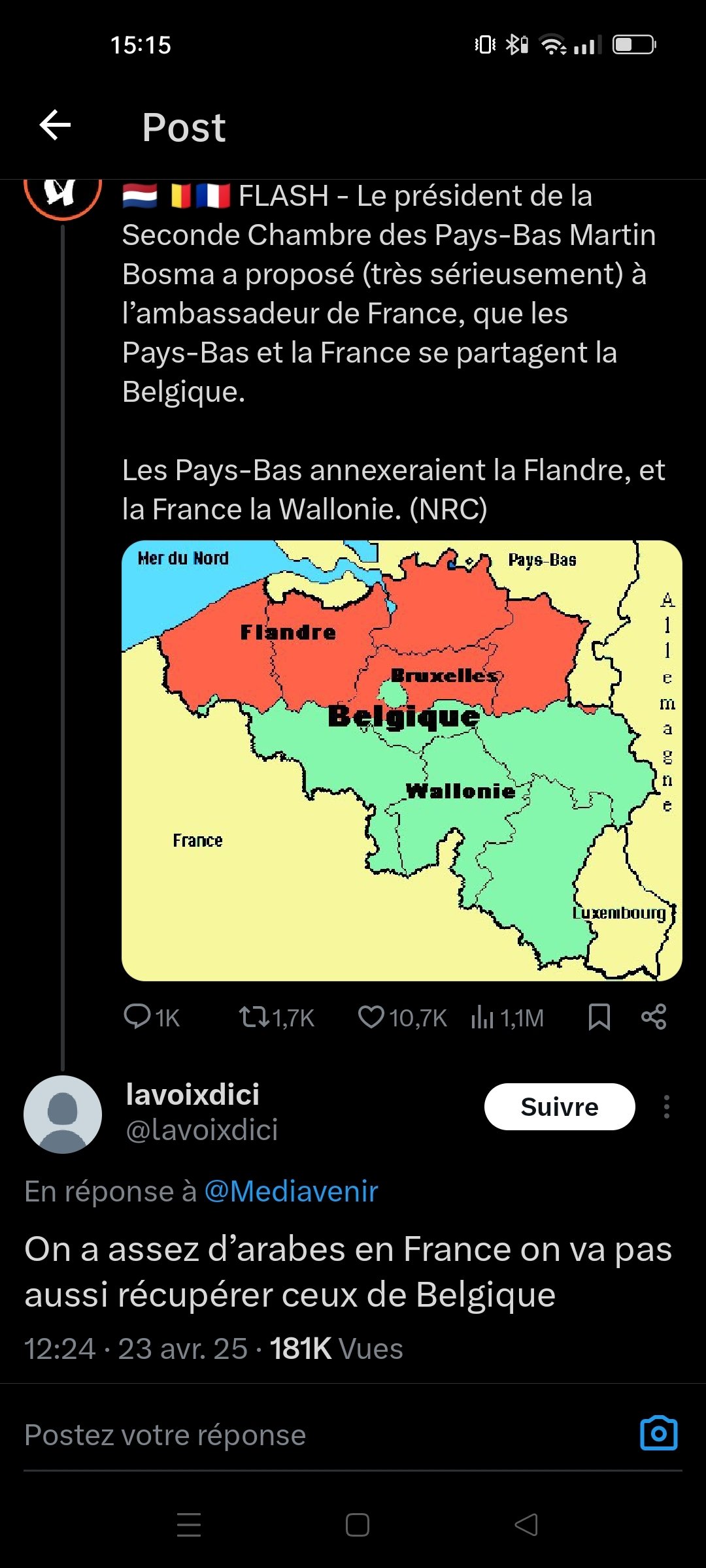The width and height of the screenshot is (706, 1568).
Task: Open lavoixdici's profile avatar
Action: [63, 1115]
